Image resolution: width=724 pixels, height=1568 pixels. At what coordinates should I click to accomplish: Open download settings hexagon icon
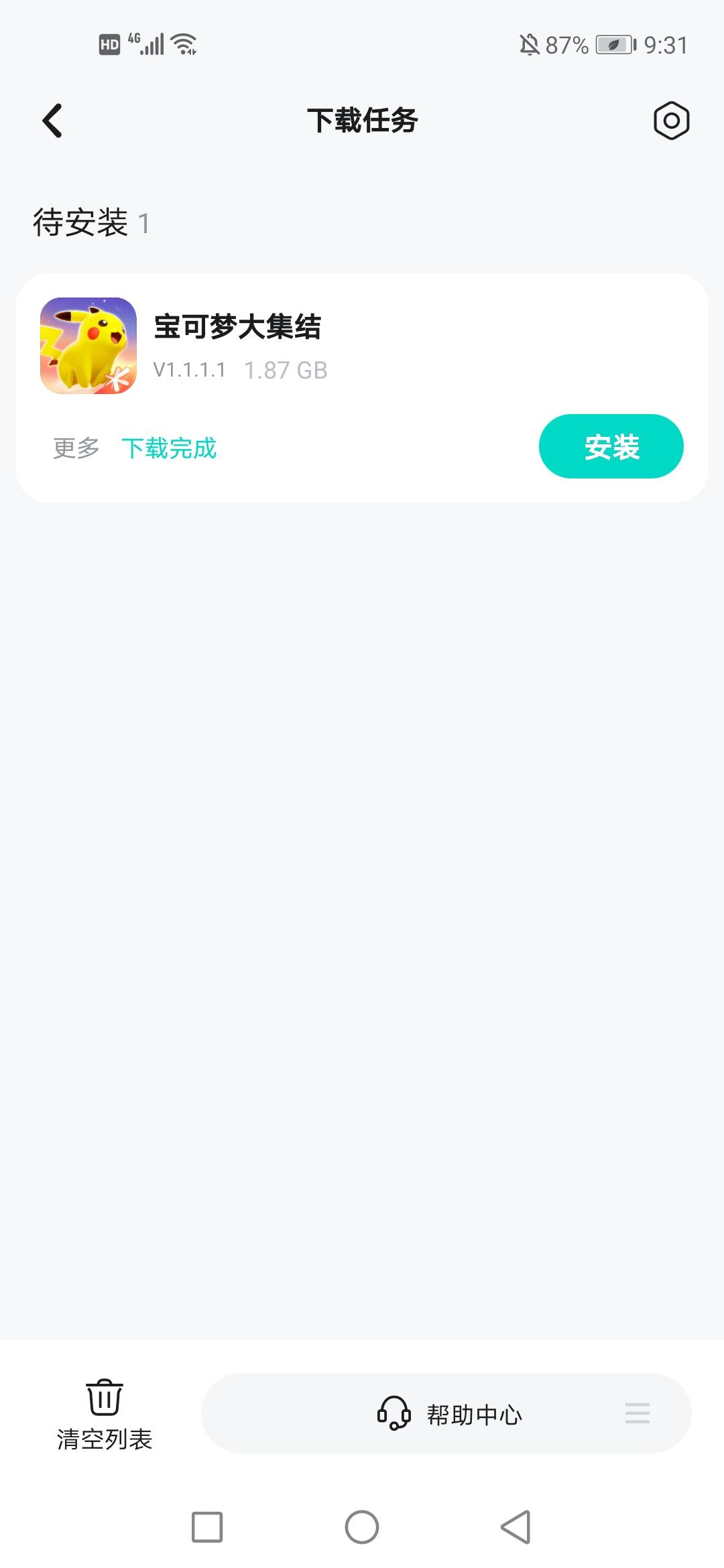point(671,121)
